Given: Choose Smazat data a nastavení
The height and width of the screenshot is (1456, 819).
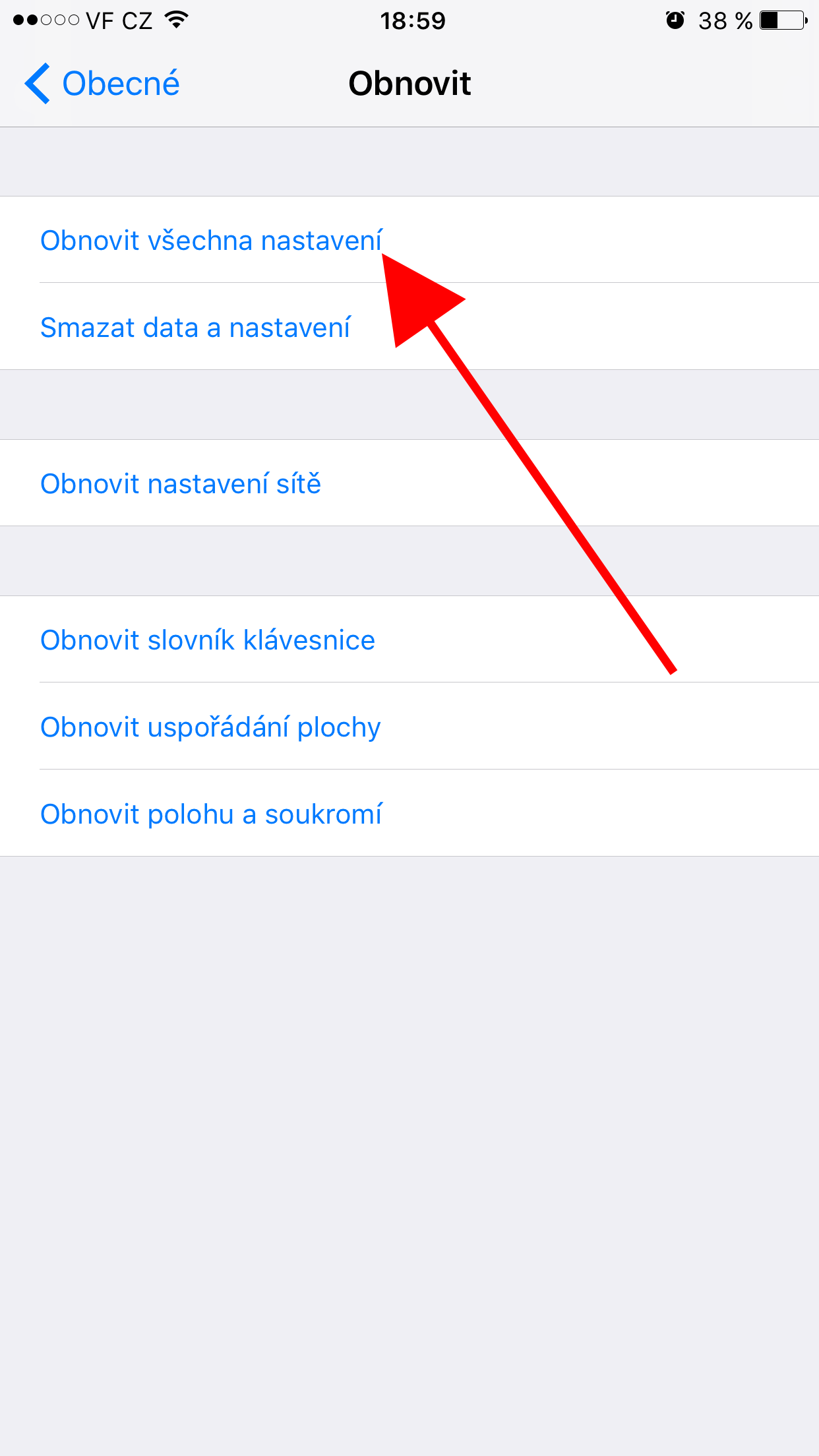Looking at the screenshot, I should [195, 327].
